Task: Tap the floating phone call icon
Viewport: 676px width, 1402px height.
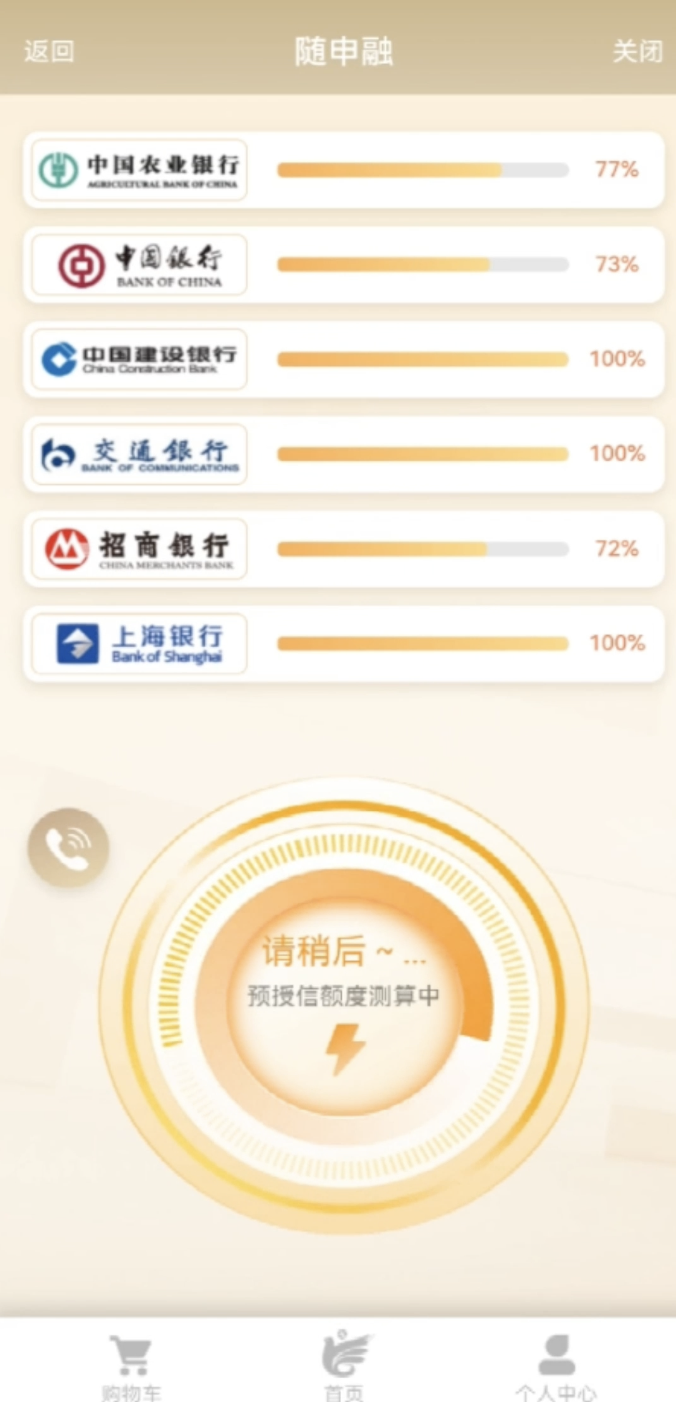Action: pyautogui.click(x=68, y=848)
